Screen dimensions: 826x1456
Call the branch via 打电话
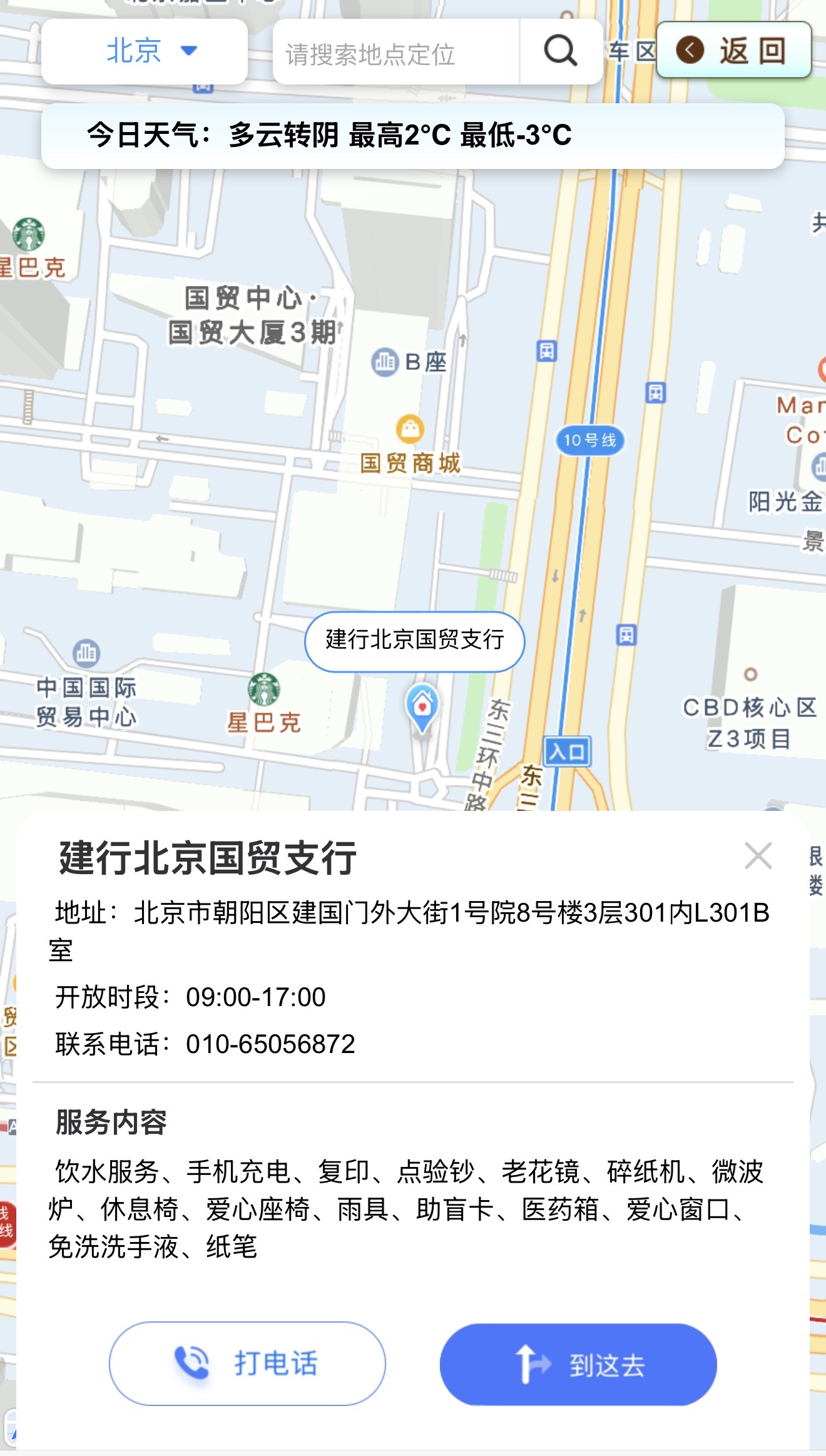[247, 1363]
